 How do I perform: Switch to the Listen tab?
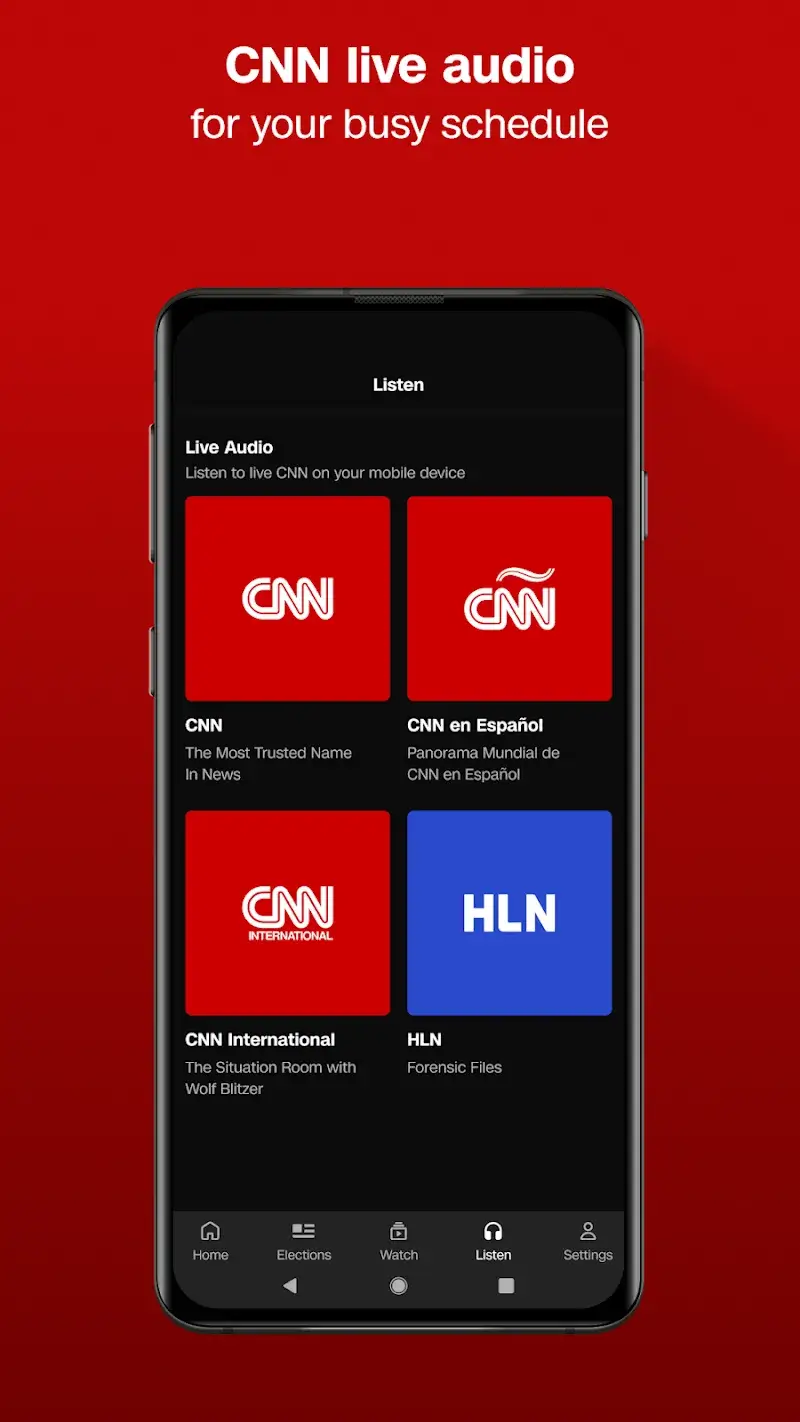pos(493,1242)
